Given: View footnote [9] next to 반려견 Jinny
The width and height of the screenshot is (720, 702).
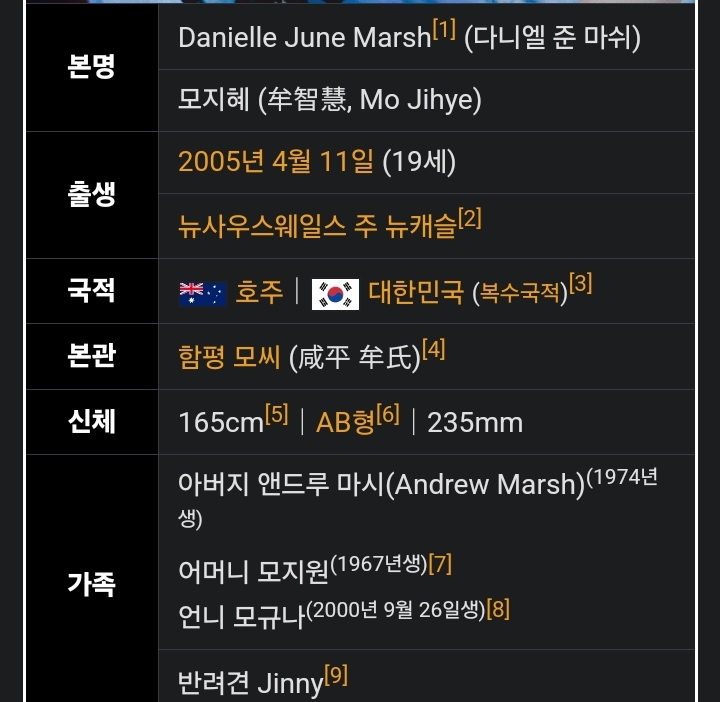Looking at the screenshot, I should pos(336,676).
